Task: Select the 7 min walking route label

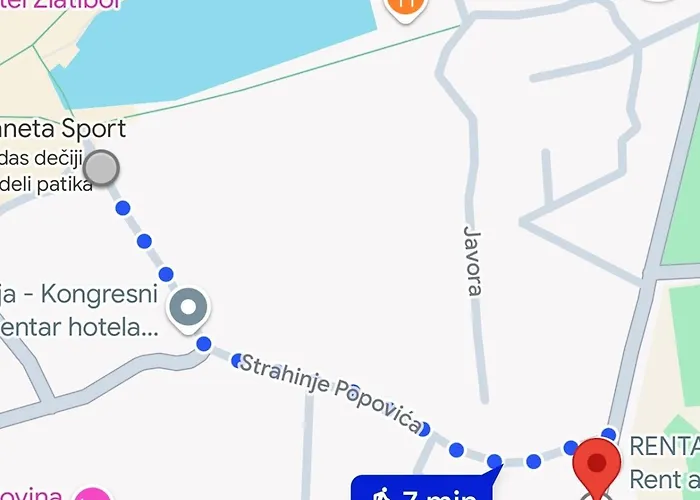Action: (x=421, y=490)
